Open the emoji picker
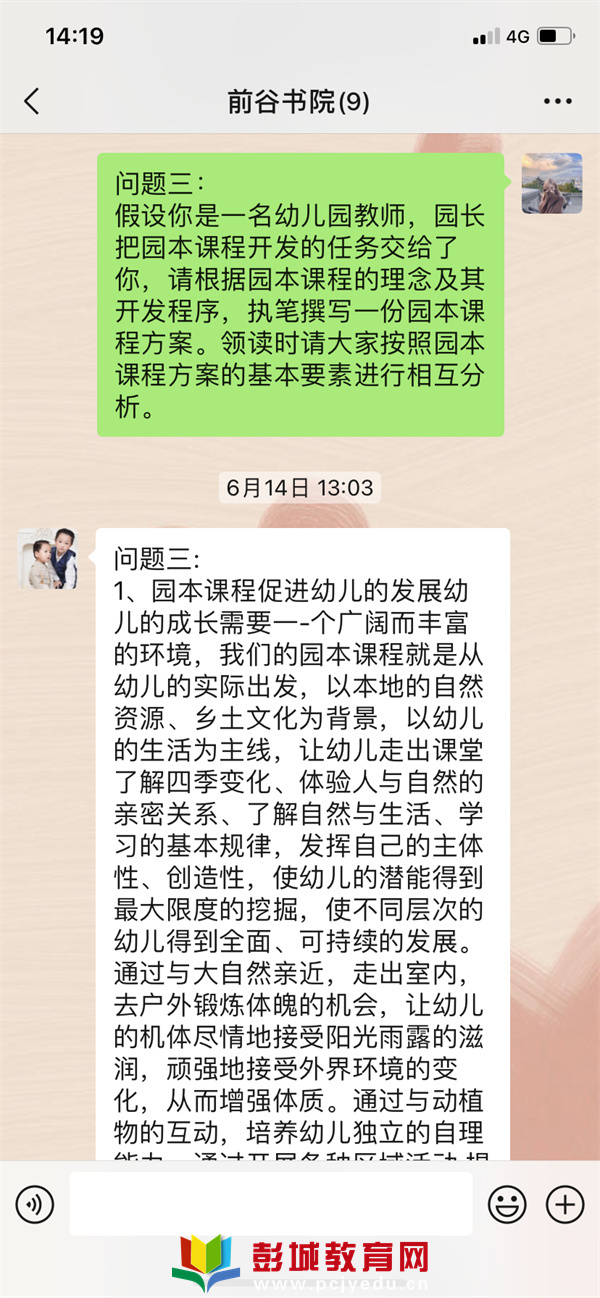600x1298 pixels. (507, 1204)
